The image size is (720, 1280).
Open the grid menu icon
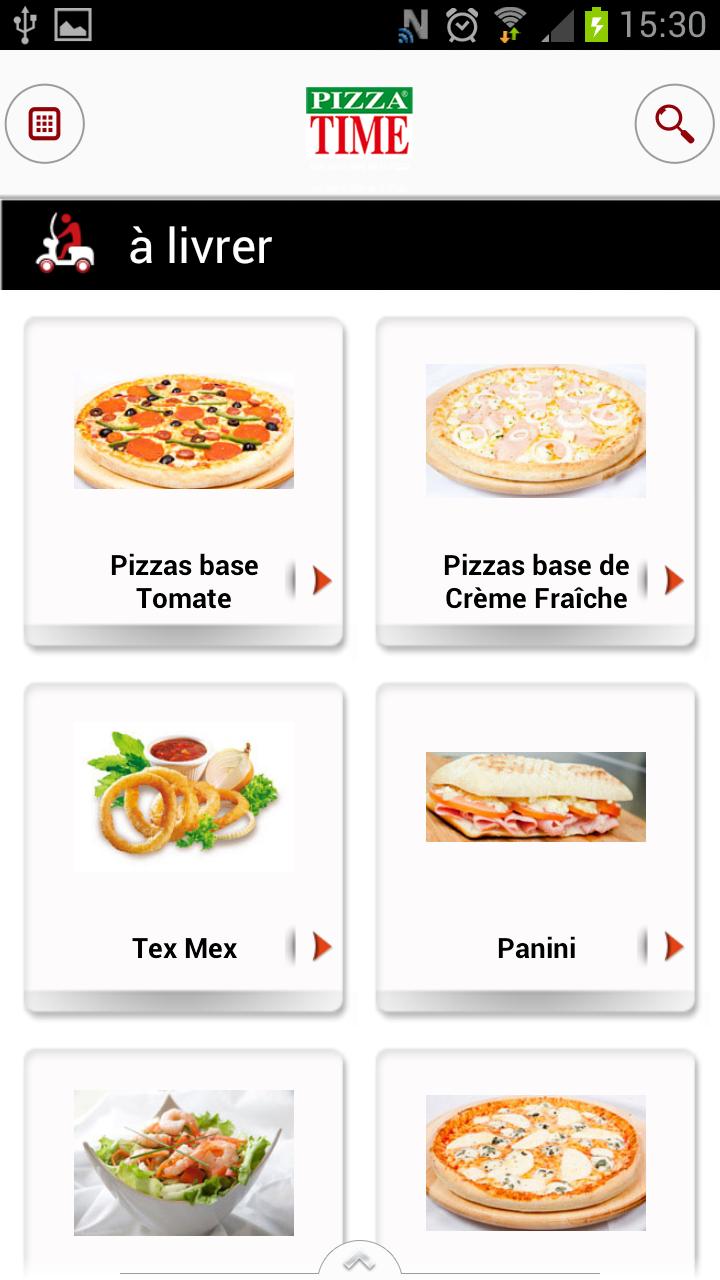45,124
